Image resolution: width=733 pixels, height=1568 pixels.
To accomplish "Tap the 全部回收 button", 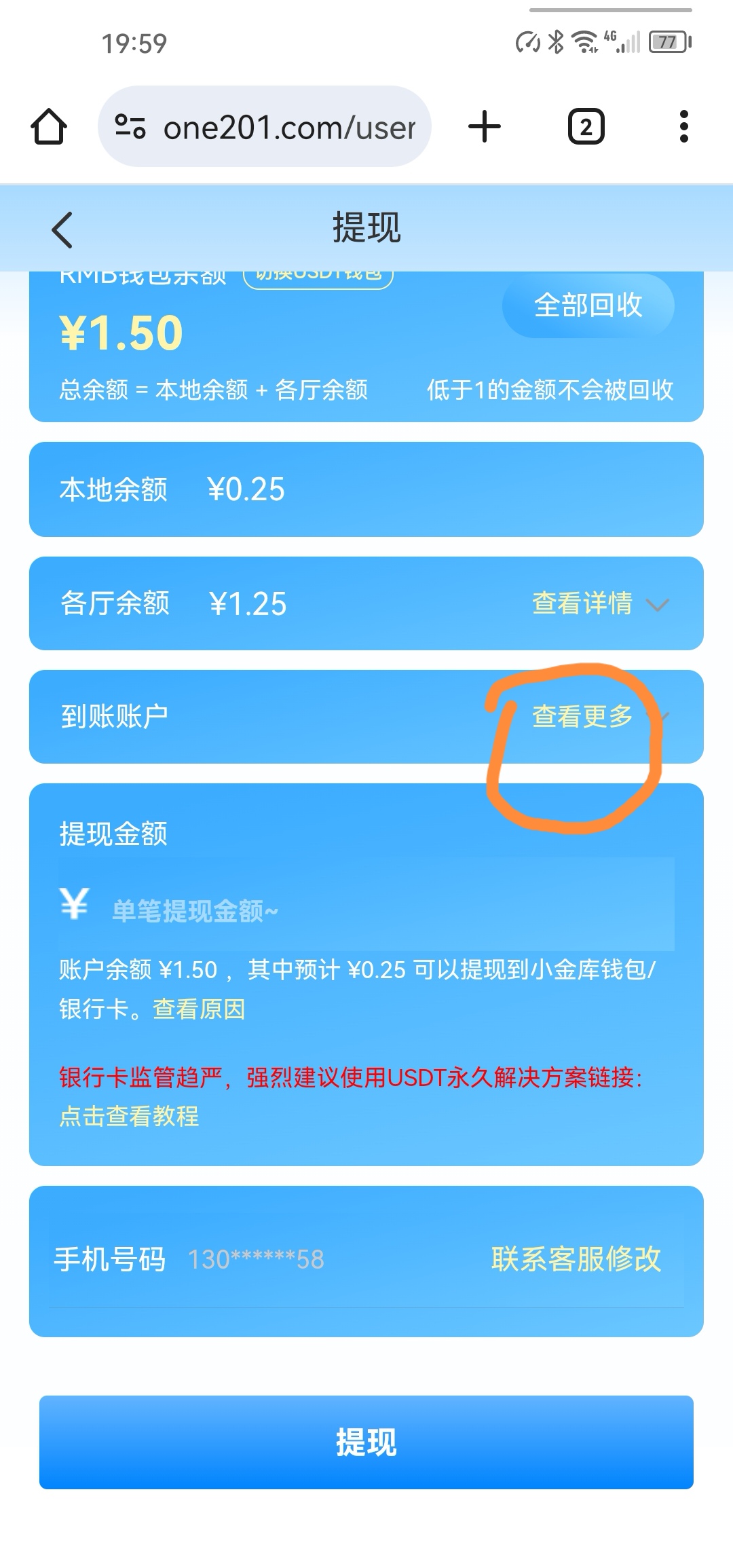I will 588,305.
